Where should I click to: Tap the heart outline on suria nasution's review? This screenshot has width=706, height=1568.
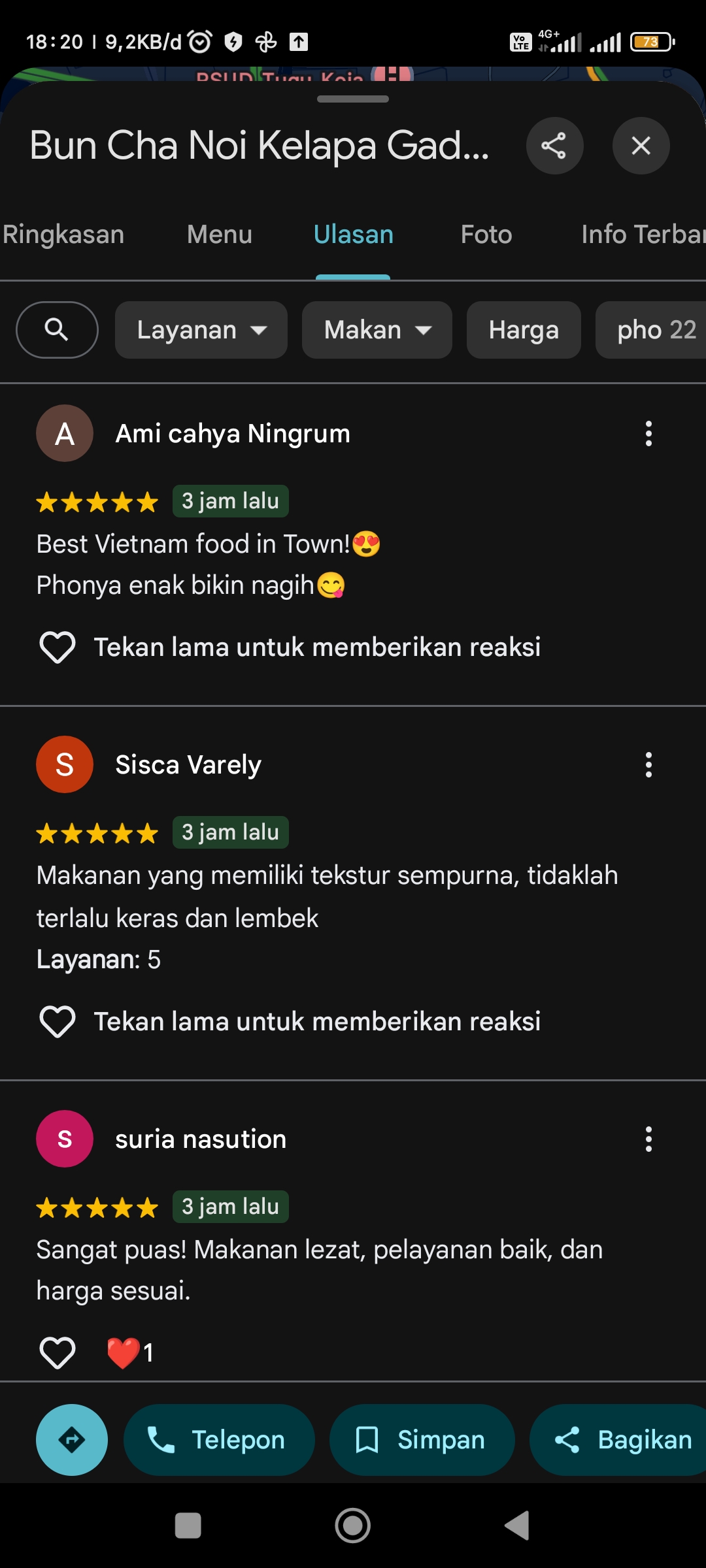click(58, 1352)
